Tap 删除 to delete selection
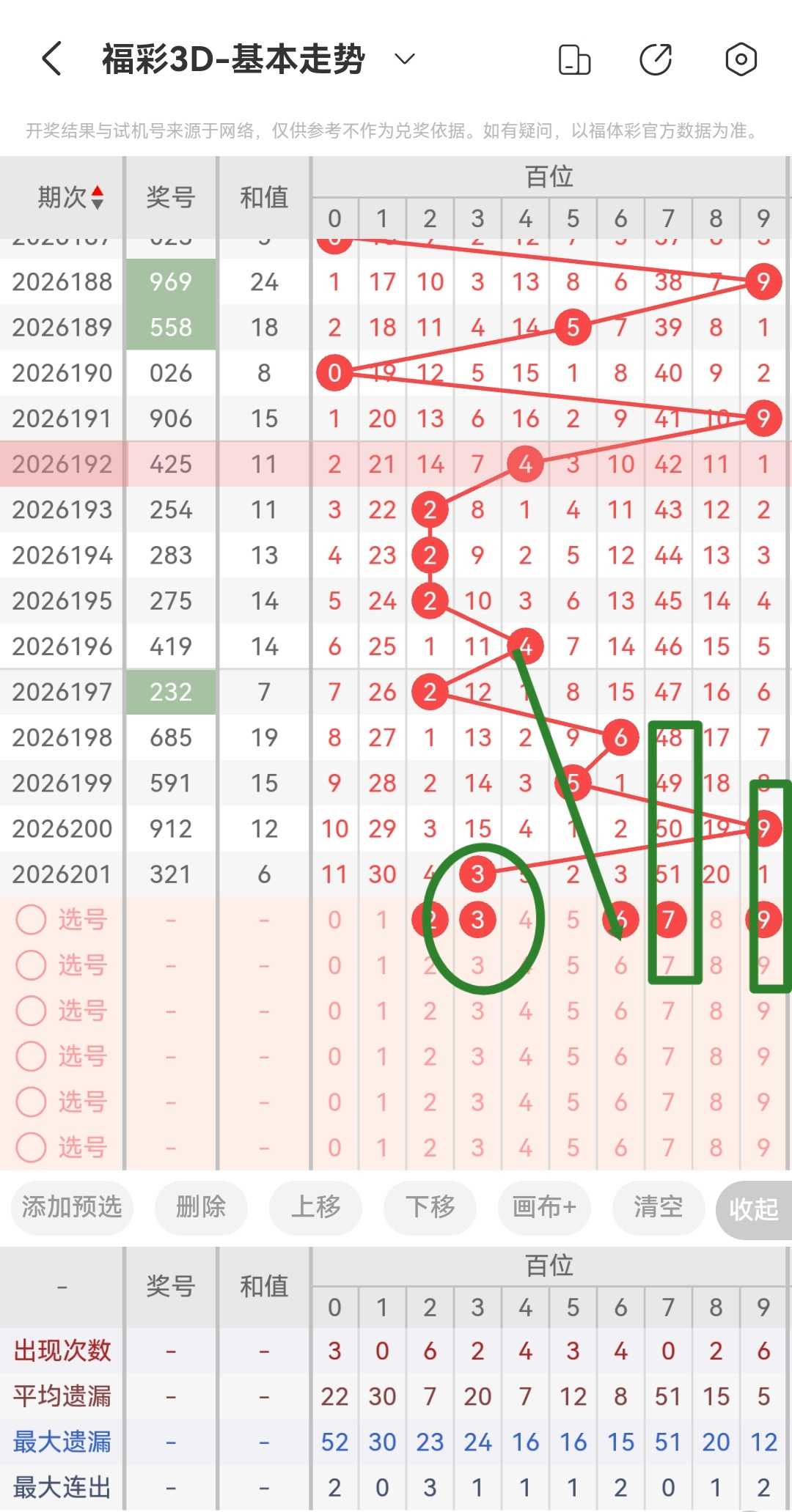This screenshot has width=792, height=1512. pyautogui.click(x=201, y=1206)
